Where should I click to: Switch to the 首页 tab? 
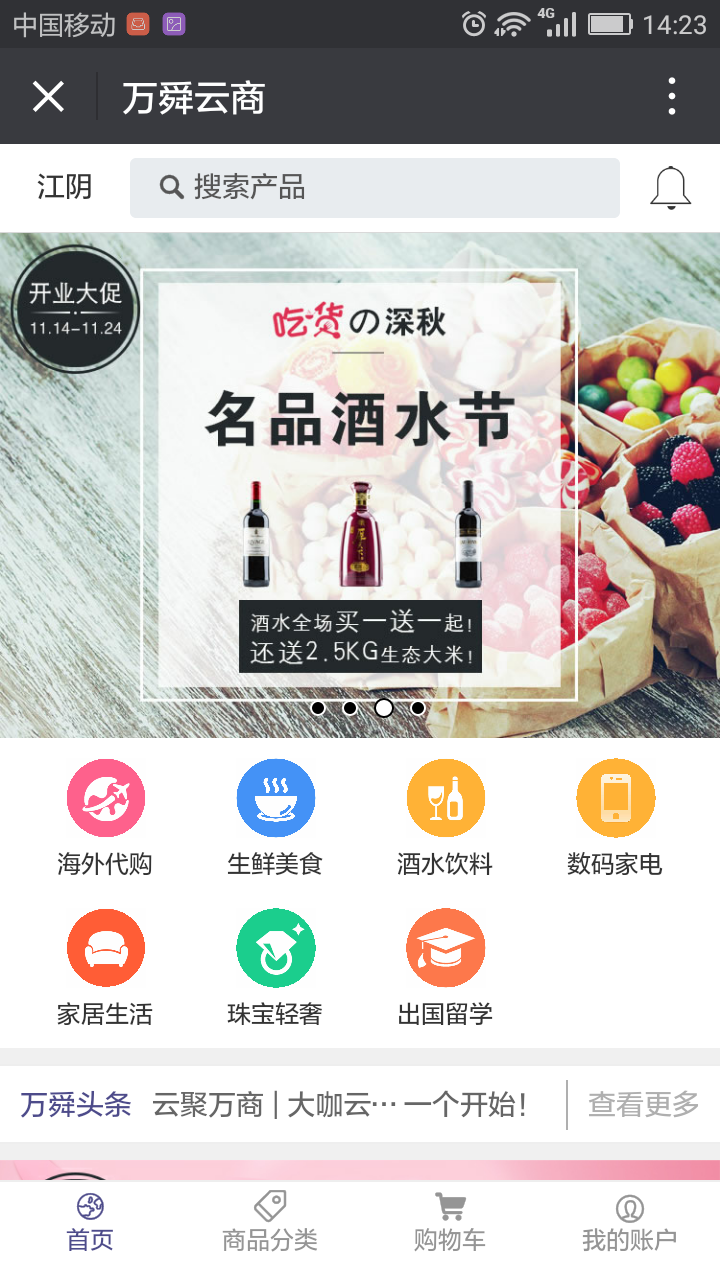click(90, 1222)
